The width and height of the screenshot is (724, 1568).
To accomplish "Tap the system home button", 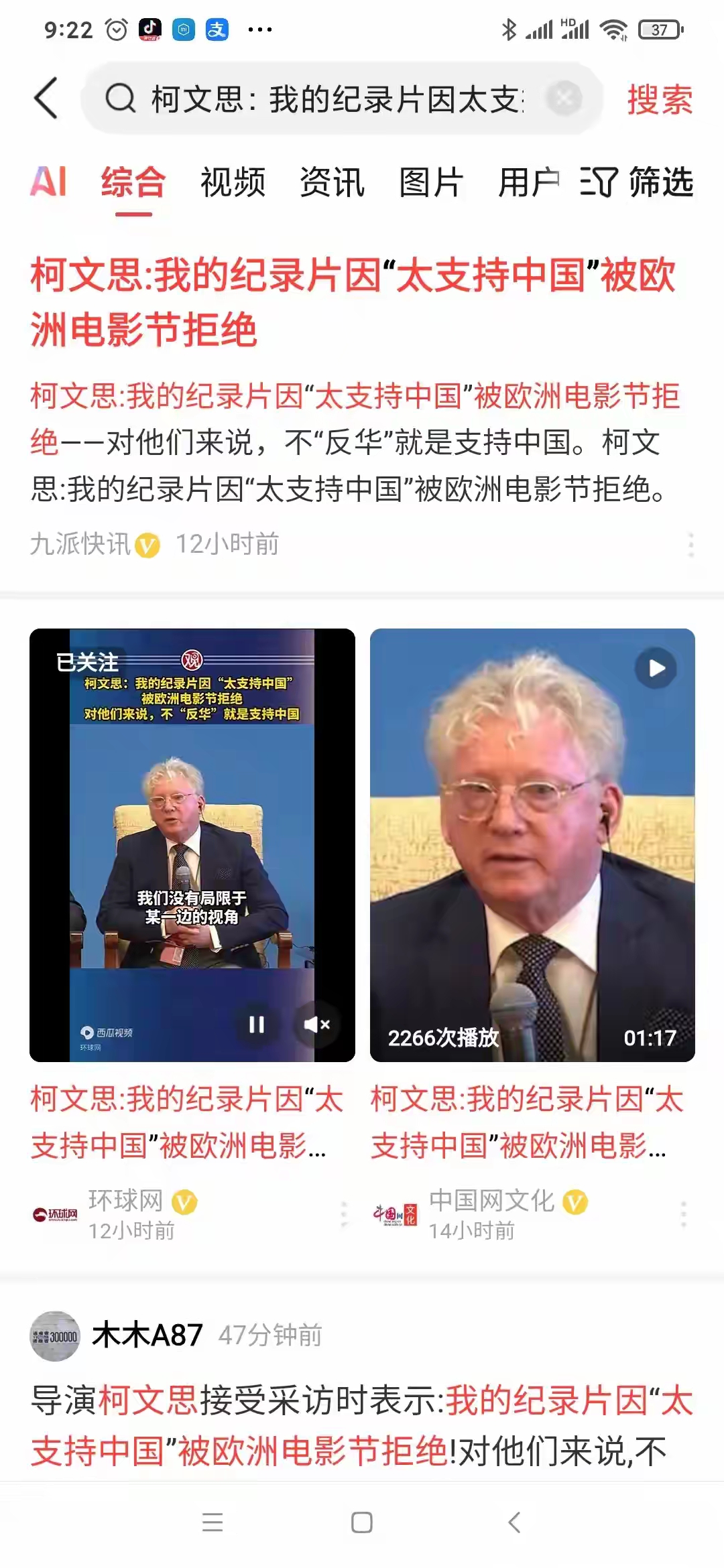I will [x=362, y=1522].
